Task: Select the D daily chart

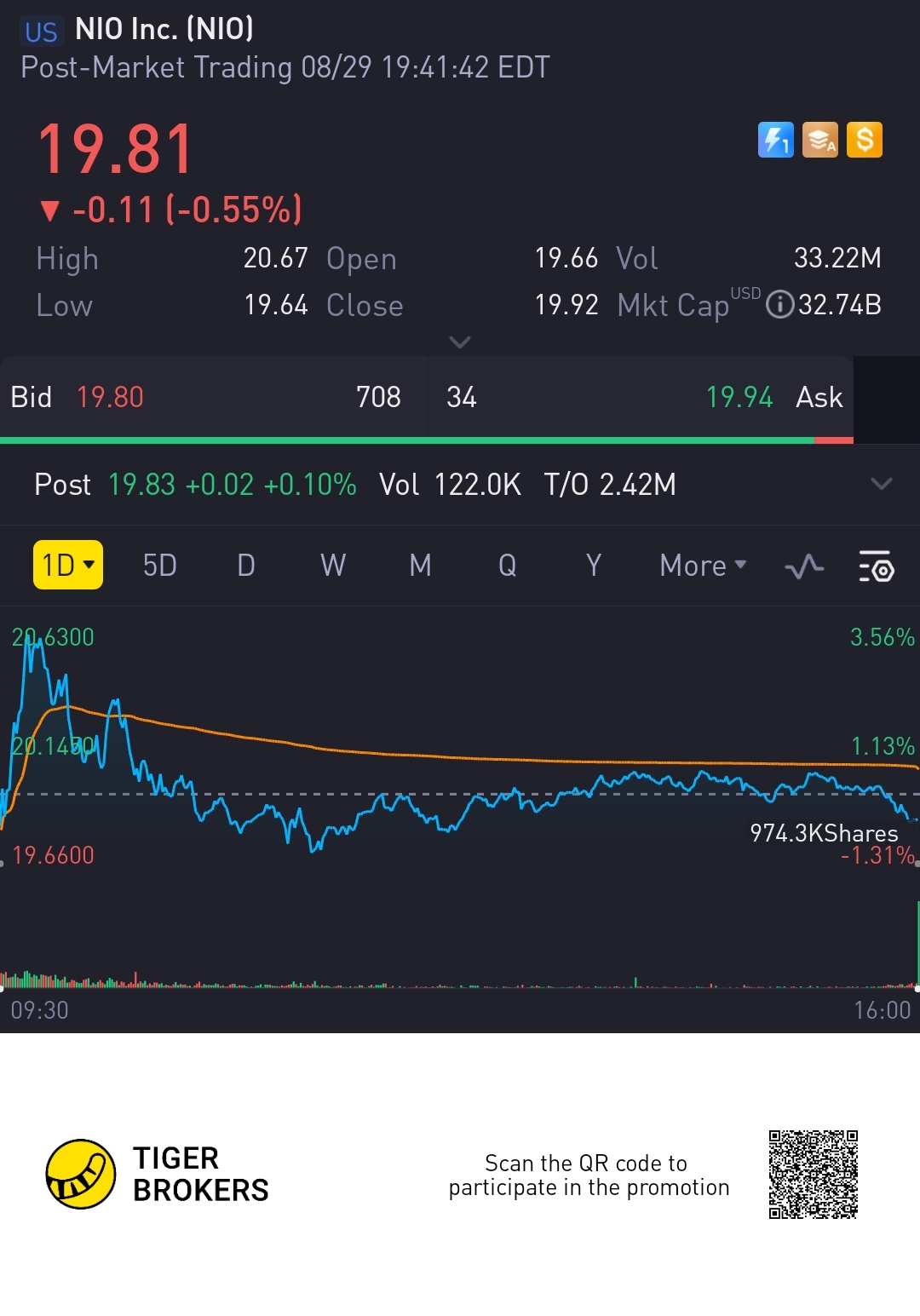Action: [246, 565]
